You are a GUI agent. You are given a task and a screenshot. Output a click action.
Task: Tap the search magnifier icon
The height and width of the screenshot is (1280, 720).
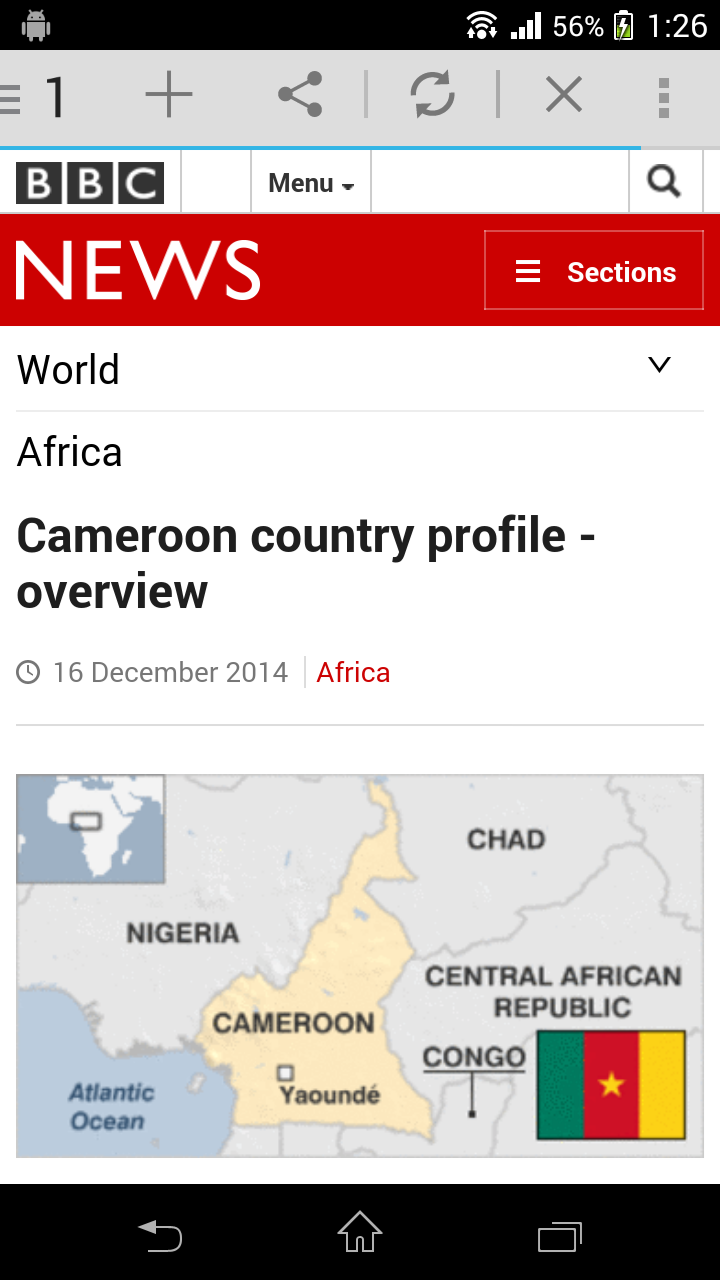point(664,181)
